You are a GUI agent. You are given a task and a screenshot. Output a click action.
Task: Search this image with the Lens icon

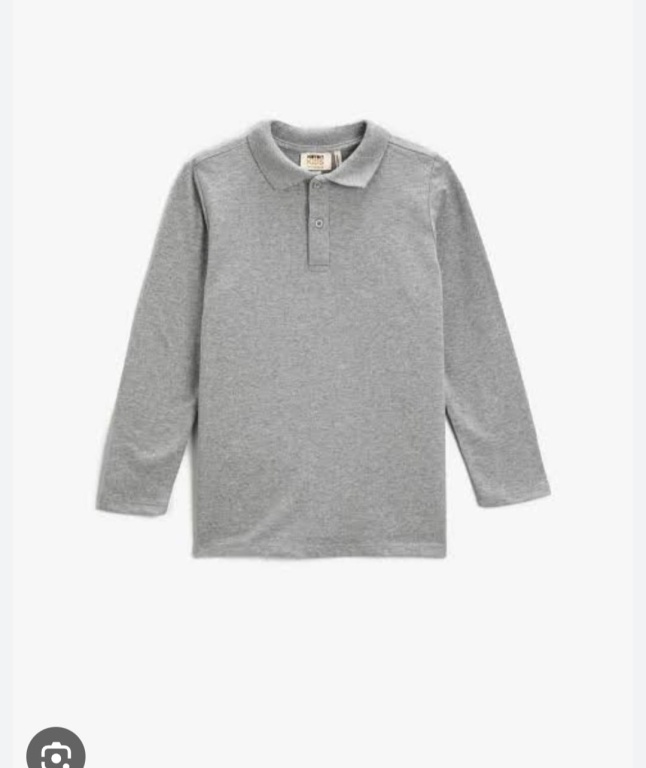click(x=55, y=752)
